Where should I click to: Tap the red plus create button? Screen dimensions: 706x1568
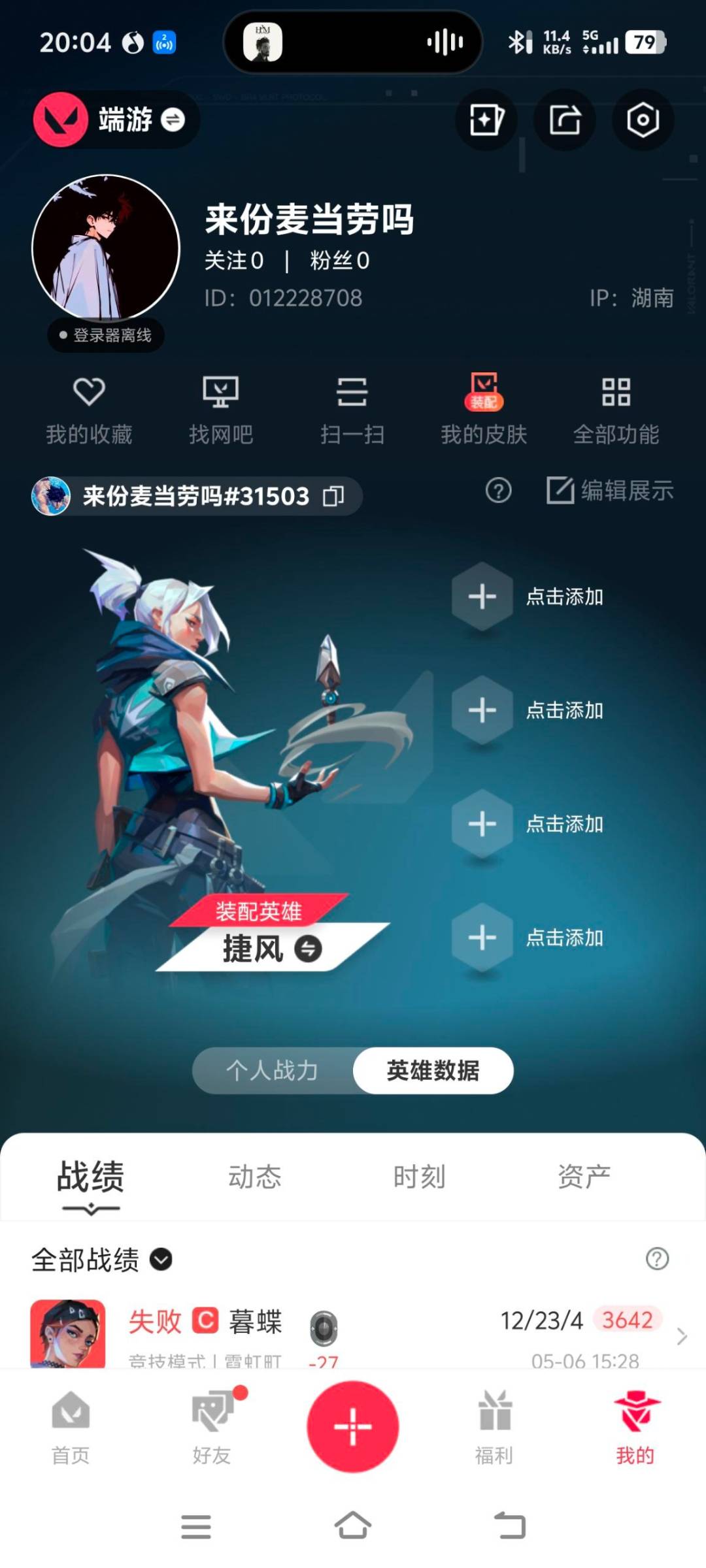point(353,1426)
